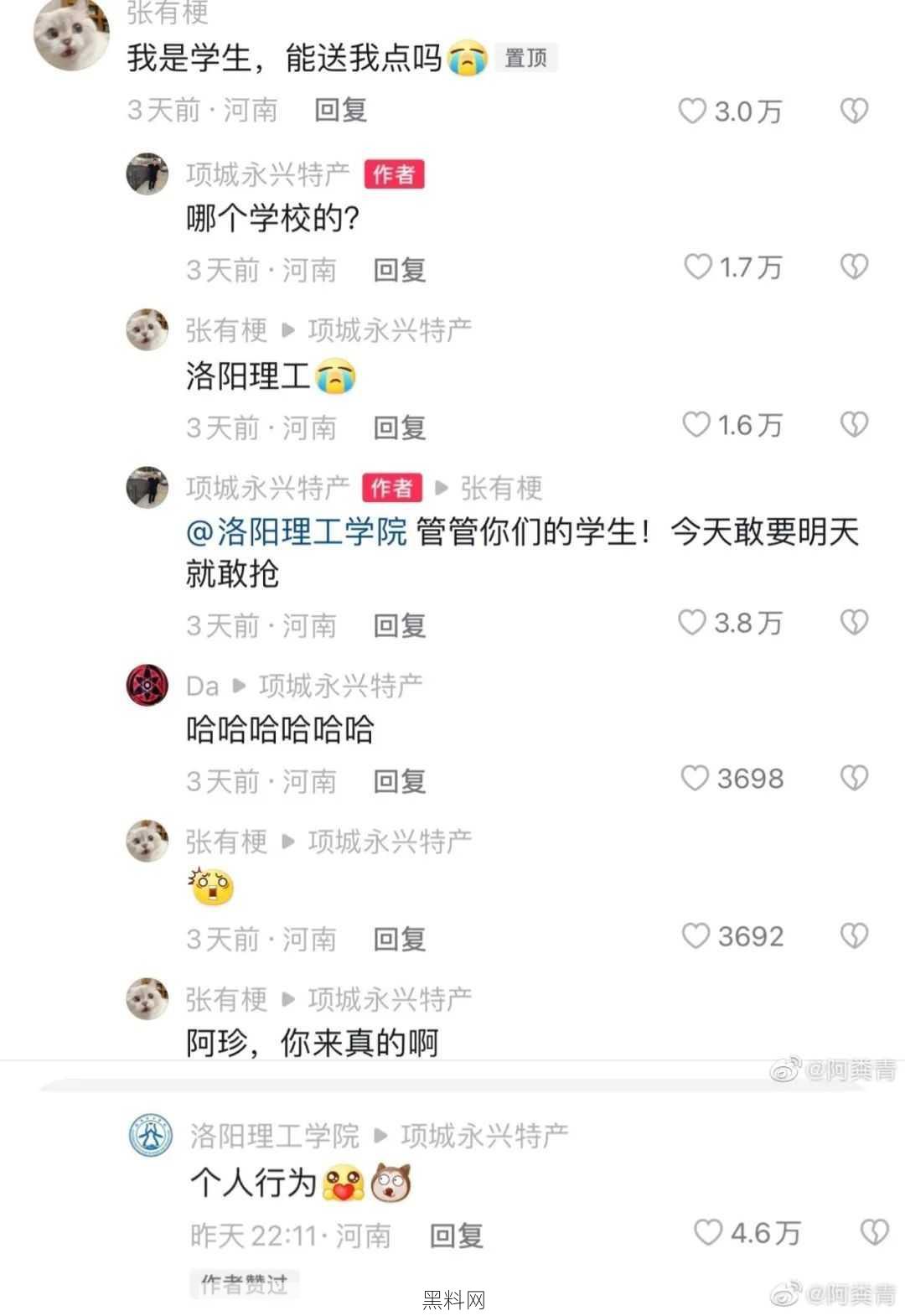Like the comment "管管你们的学生"
The image size is (905, 1316).
coord(692,623)
